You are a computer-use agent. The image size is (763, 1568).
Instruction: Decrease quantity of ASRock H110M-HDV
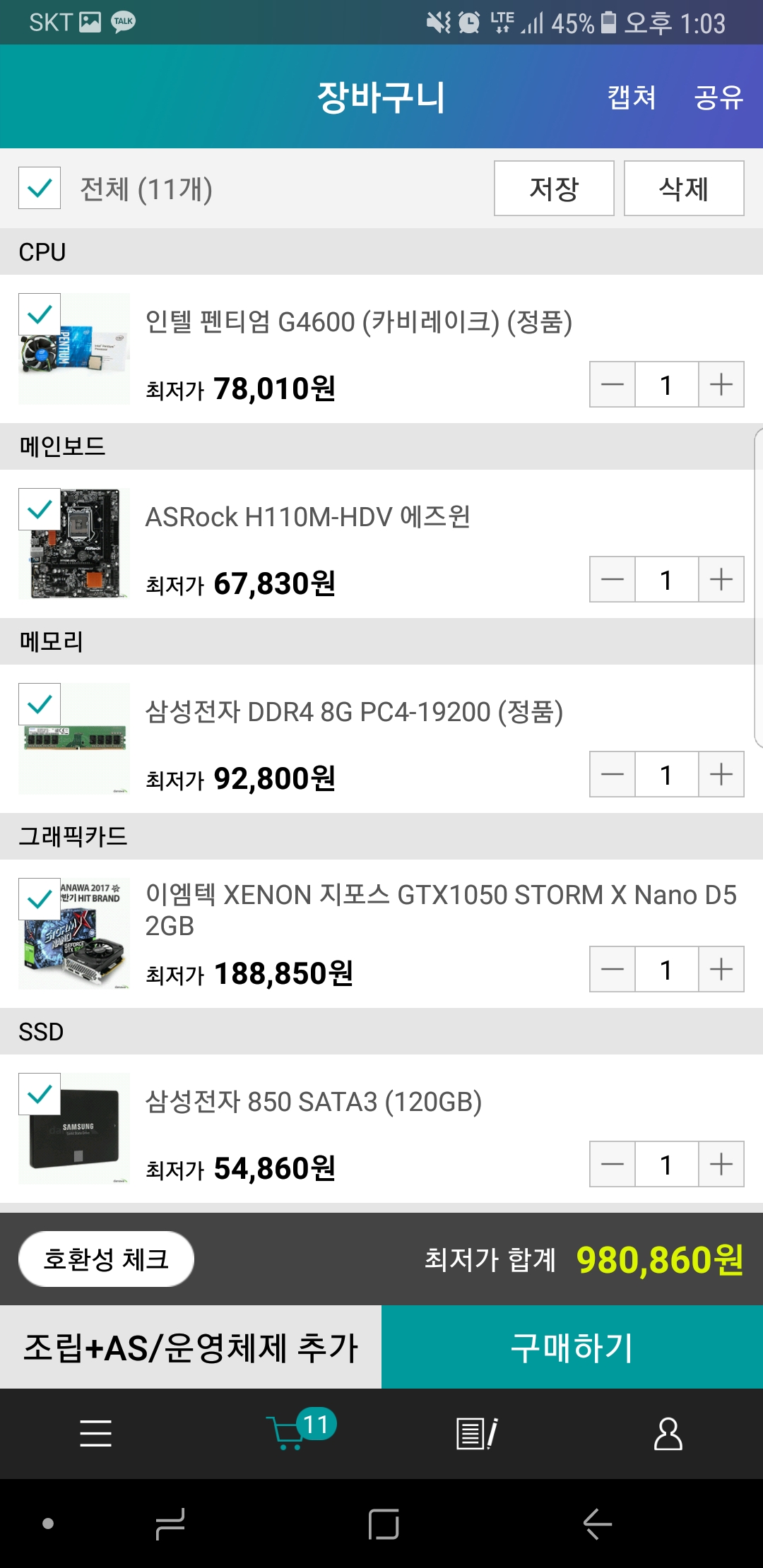(613, 579)
